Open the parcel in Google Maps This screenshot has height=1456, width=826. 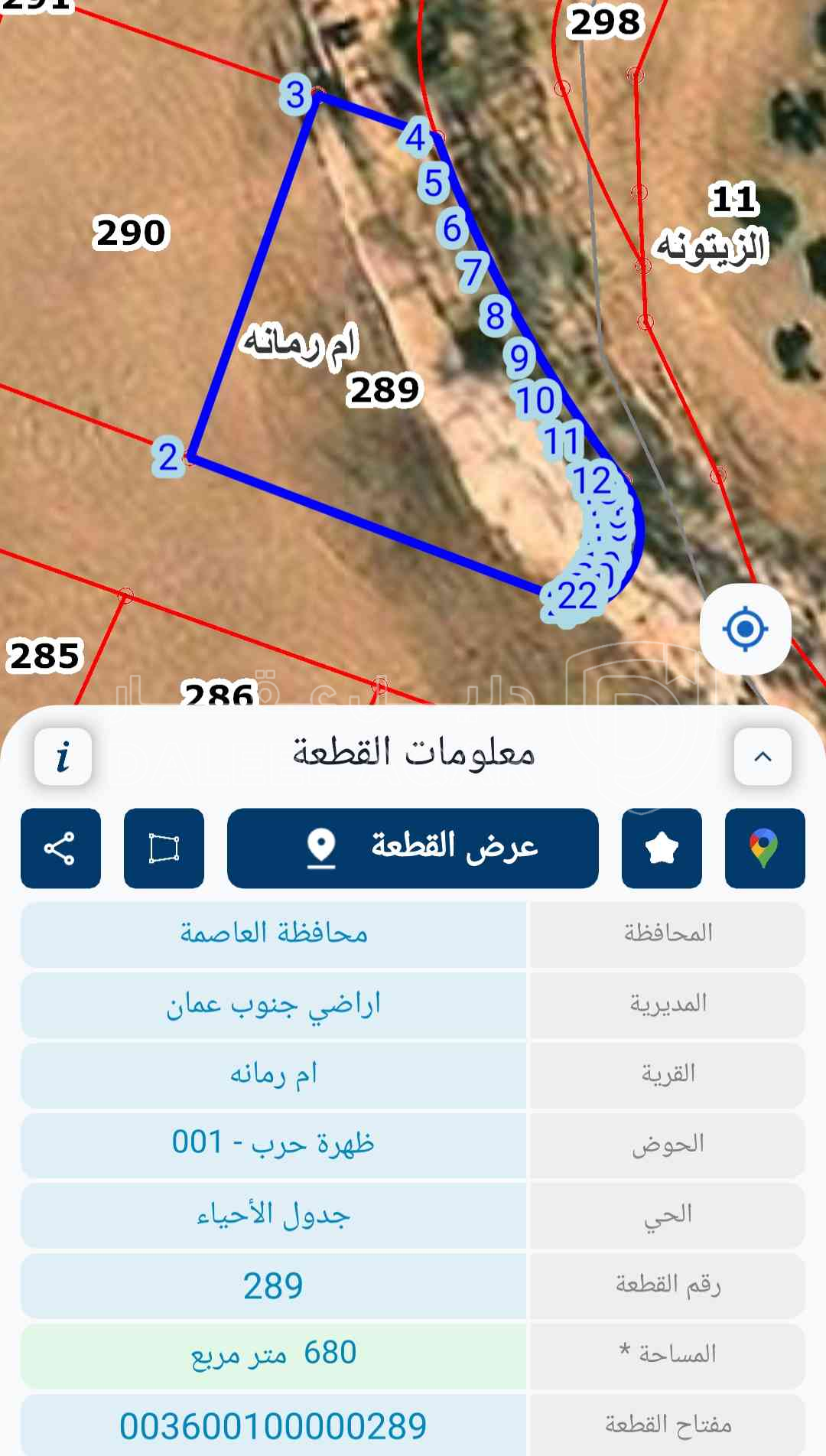pyautogui.click(x=764, y=848)
